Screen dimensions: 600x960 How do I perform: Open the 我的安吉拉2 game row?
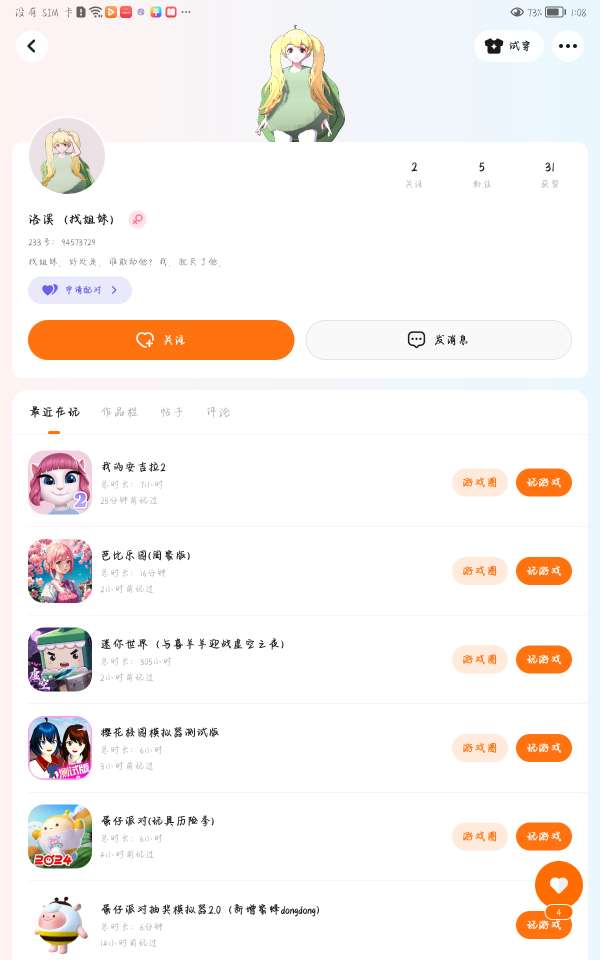250,482
